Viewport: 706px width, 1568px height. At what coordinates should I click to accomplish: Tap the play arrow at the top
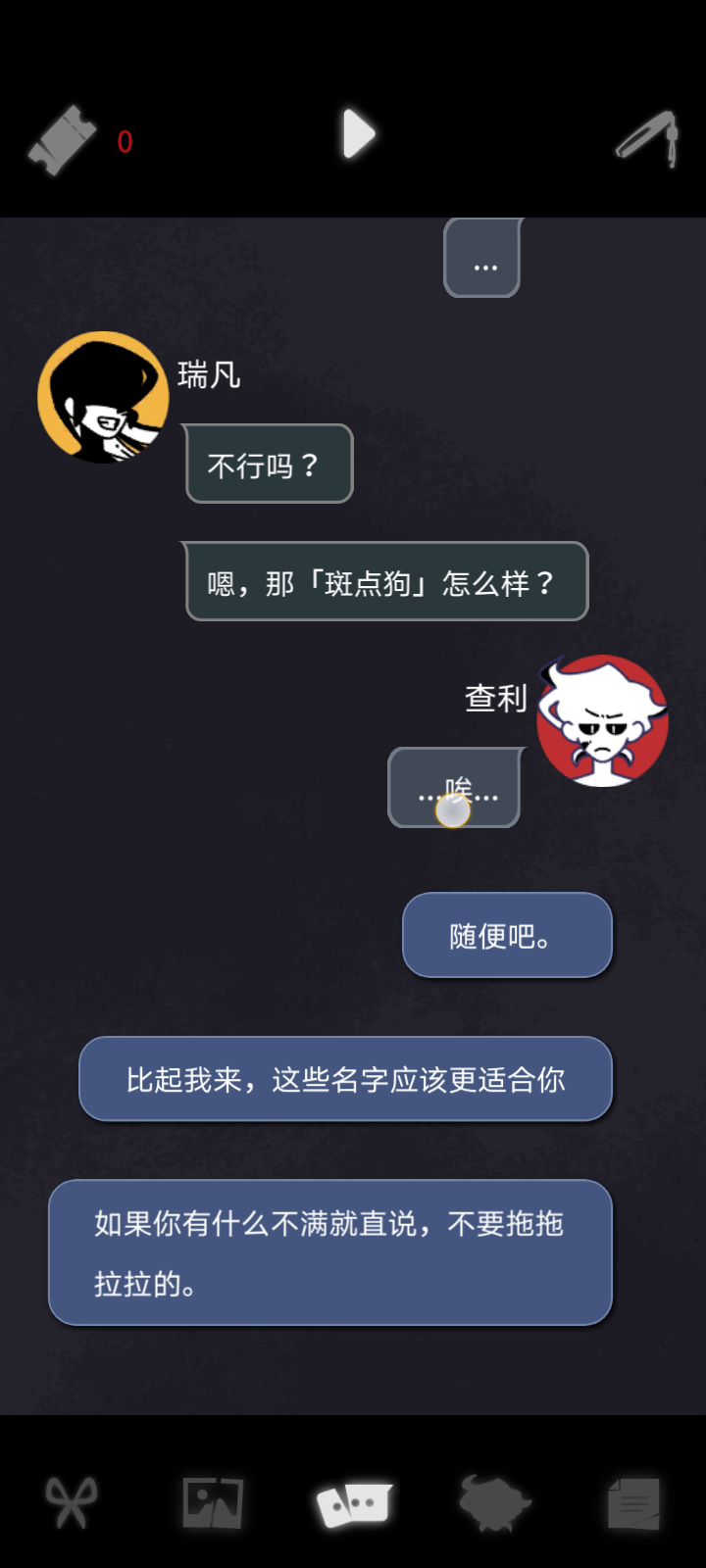pos(359,134)
